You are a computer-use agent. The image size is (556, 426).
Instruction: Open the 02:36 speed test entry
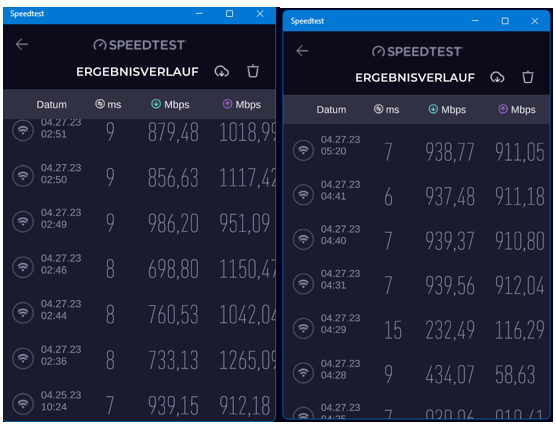[139, 359]
